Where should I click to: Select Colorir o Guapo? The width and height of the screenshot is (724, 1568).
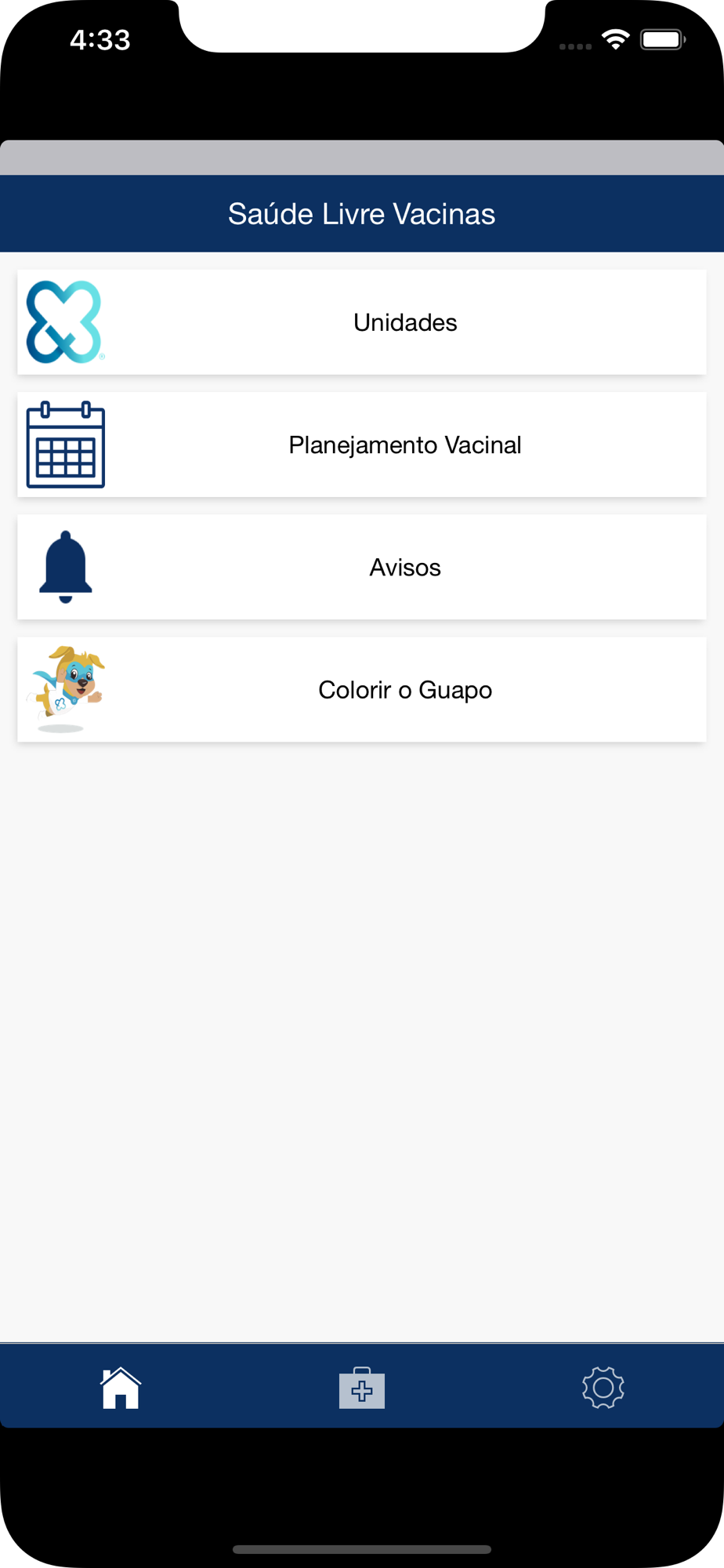coord(362,689)
